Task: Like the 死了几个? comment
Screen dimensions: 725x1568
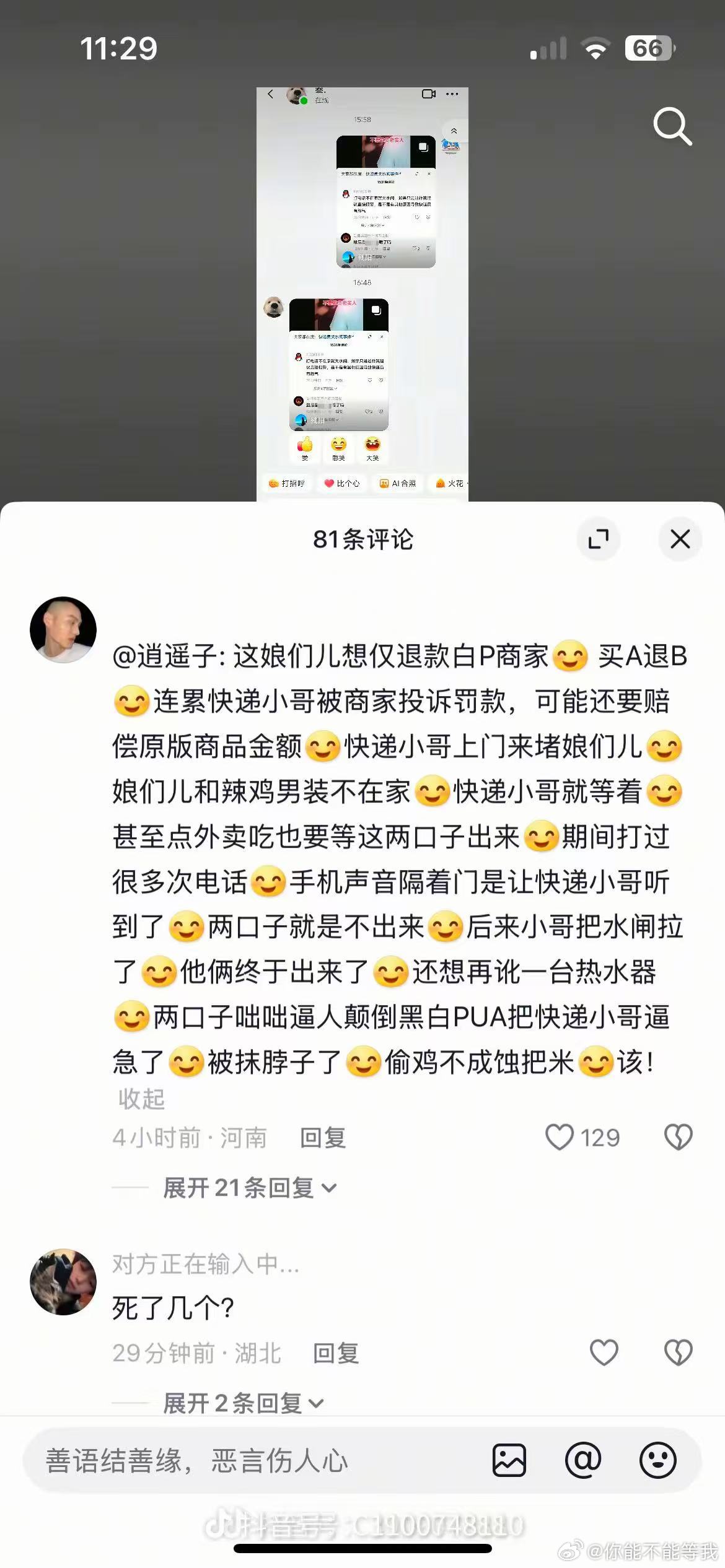Action: (x=604, y=1352)
